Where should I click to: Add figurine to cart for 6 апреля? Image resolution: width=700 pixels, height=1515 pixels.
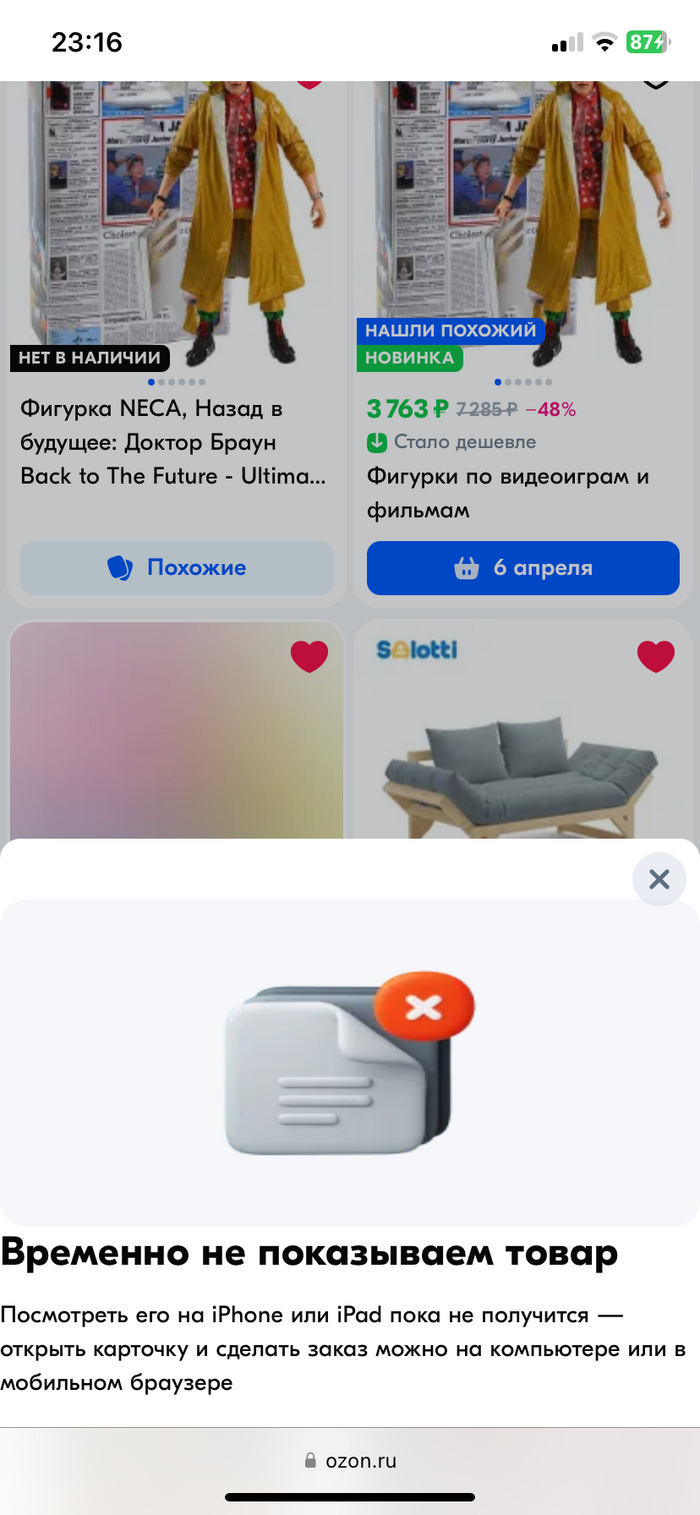[x=522, y=568]
